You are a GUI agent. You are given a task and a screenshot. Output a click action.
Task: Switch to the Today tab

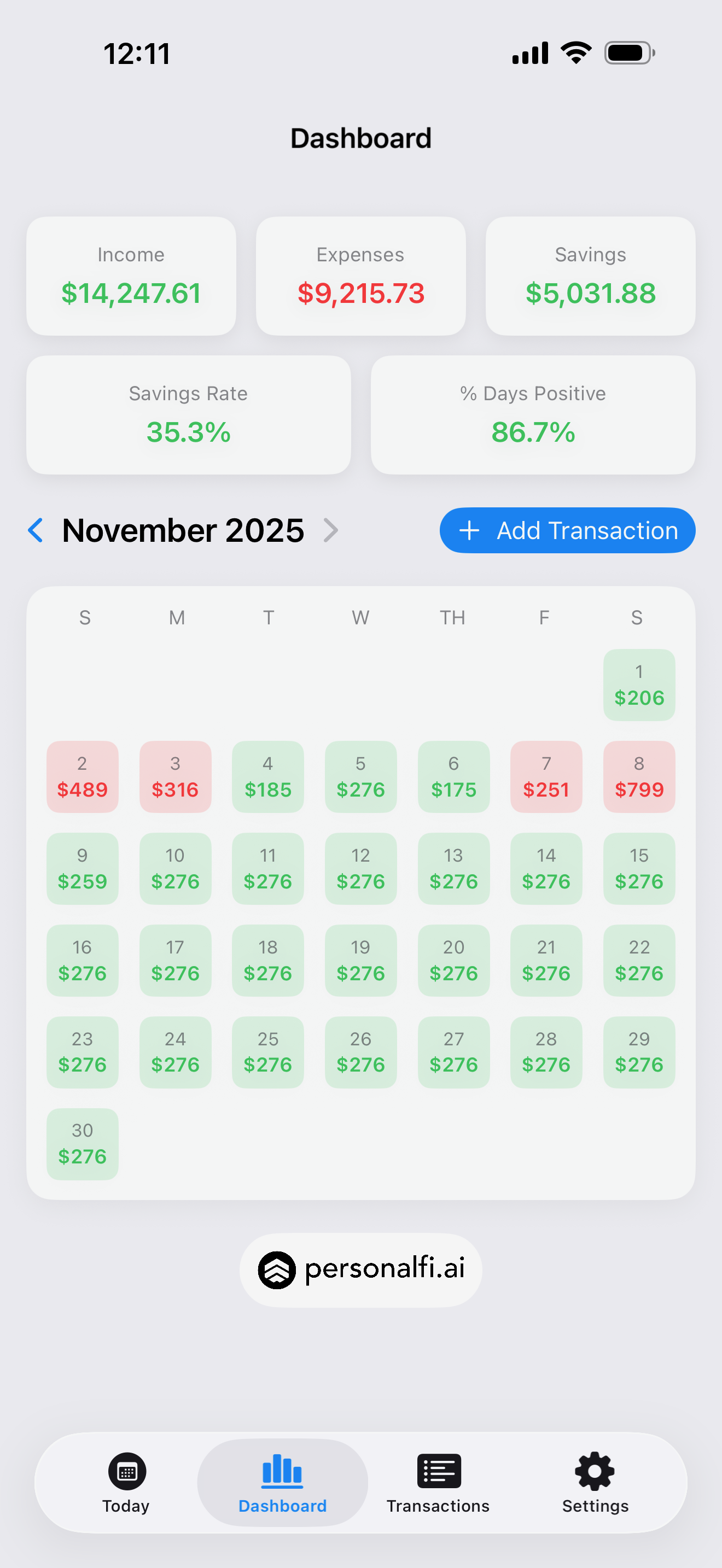[x=126, y=1484]
